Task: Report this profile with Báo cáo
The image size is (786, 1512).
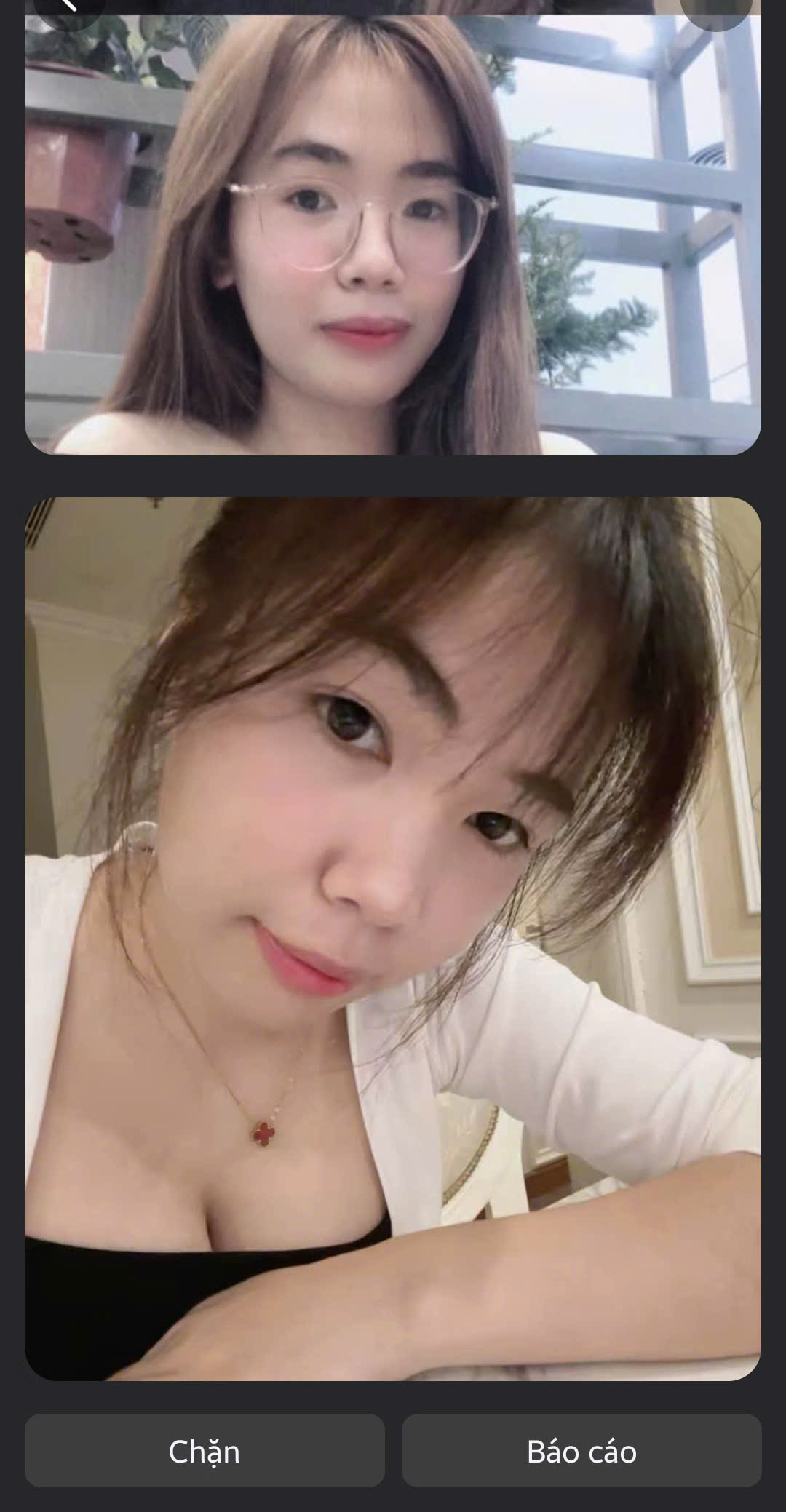Action: point(581,1451)
